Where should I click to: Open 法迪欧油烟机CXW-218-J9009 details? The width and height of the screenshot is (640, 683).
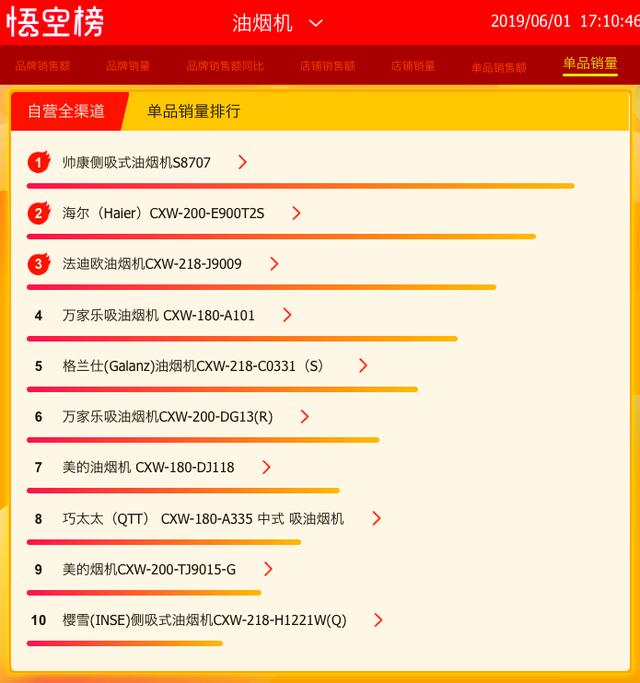tap(152, 264)
